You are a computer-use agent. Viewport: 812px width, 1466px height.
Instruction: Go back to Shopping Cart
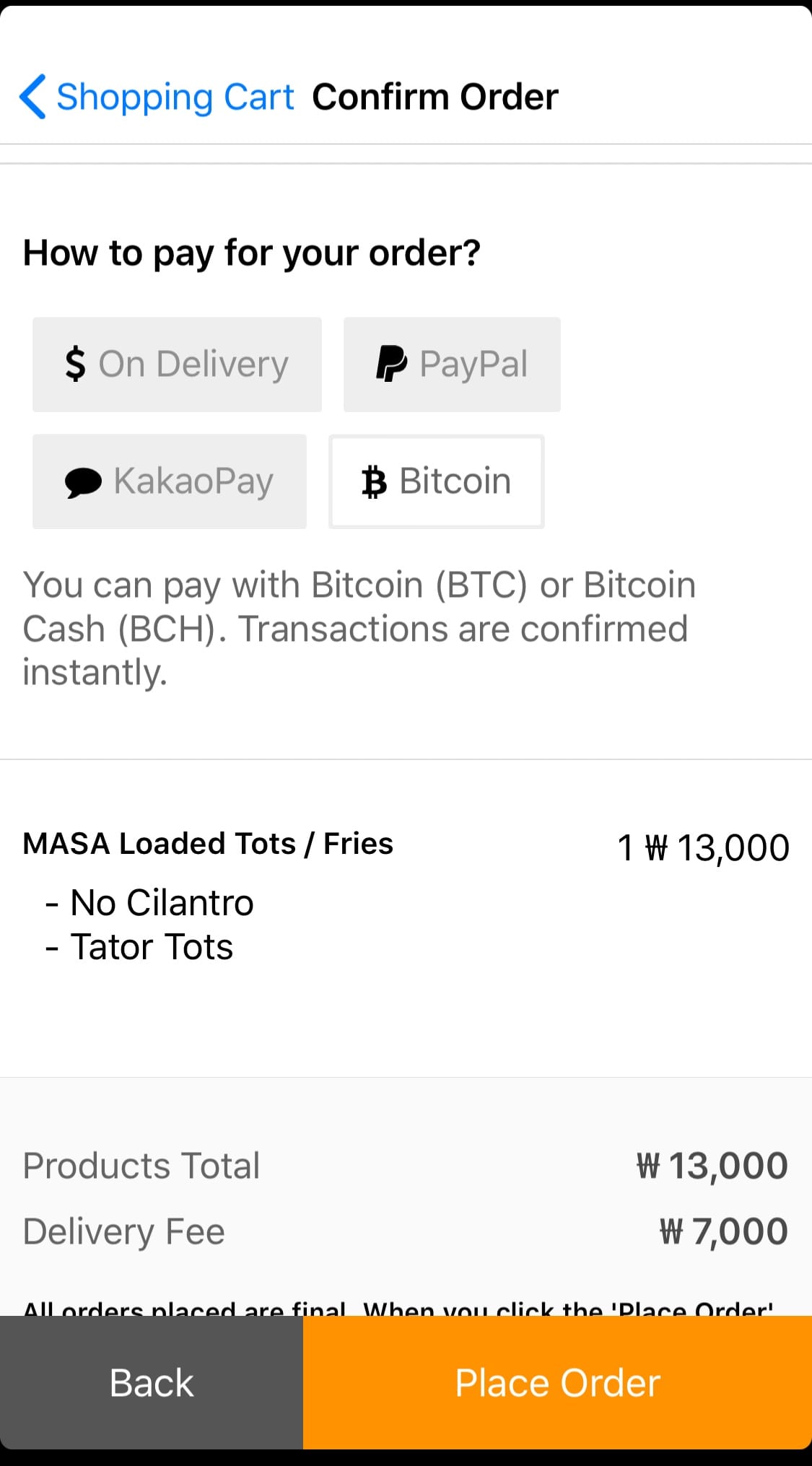[x=156, y=97]
